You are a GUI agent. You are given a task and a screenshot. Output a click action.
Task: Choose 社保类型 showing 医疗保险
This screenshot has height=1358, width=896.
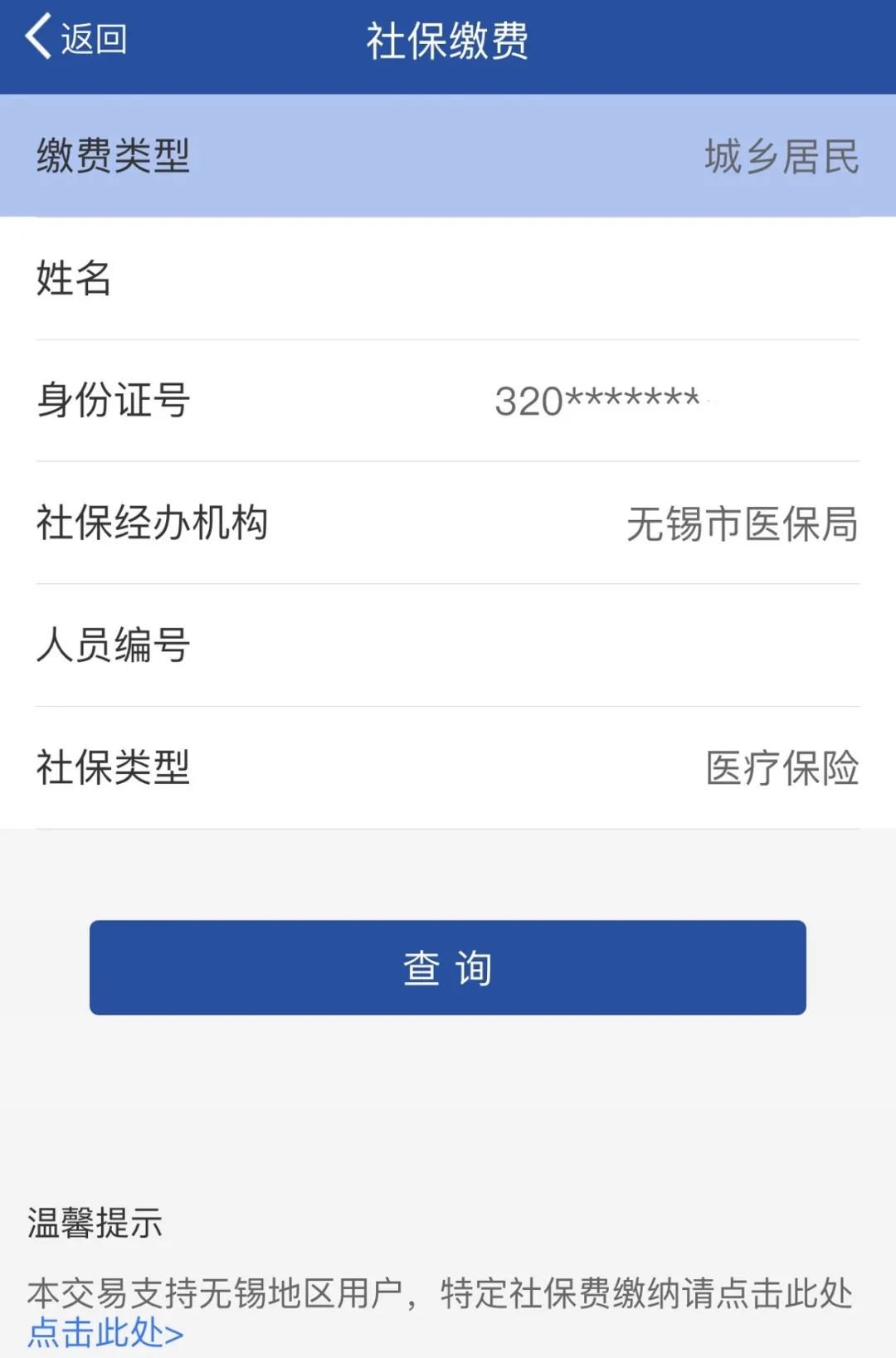781,767
